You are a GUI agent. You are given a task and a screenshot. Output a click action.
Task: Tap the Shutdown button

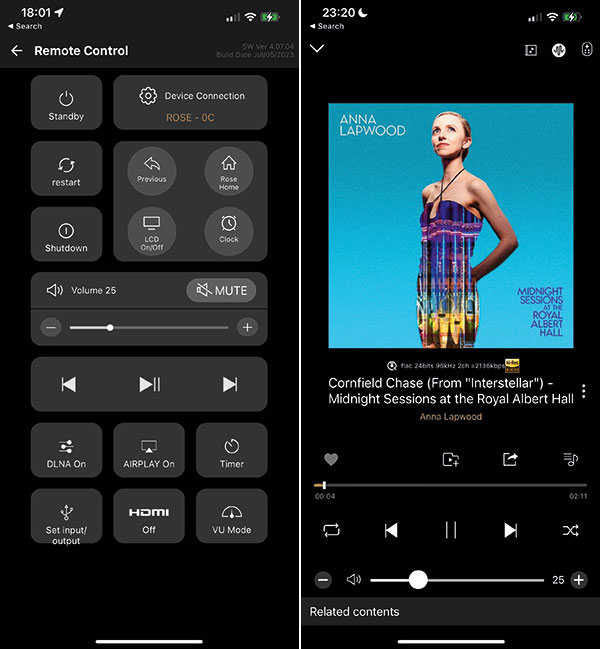[x=66, y=234]
